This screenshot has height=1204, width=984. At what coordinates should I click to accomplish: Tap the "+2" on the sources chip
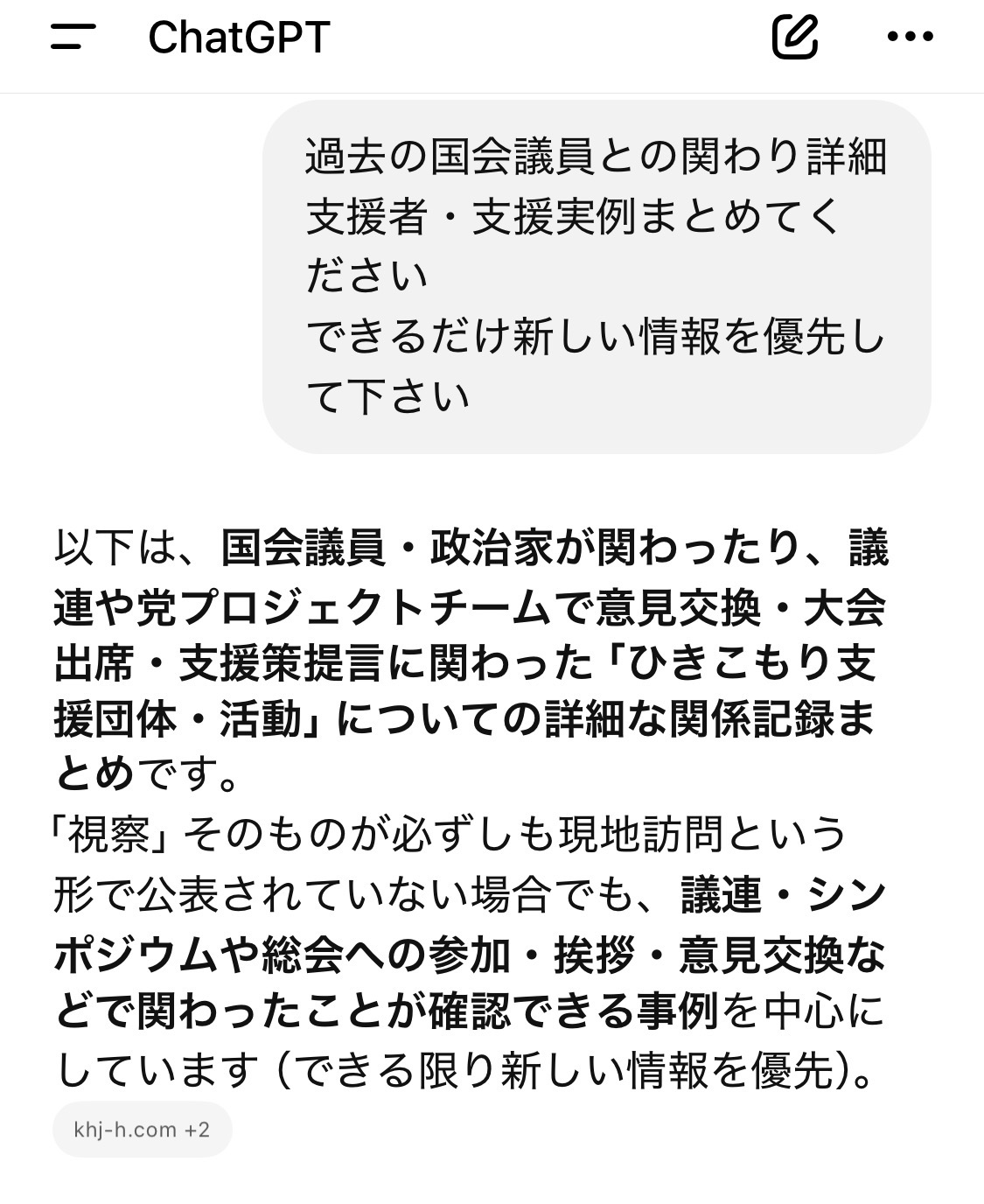pos(201,1129)
